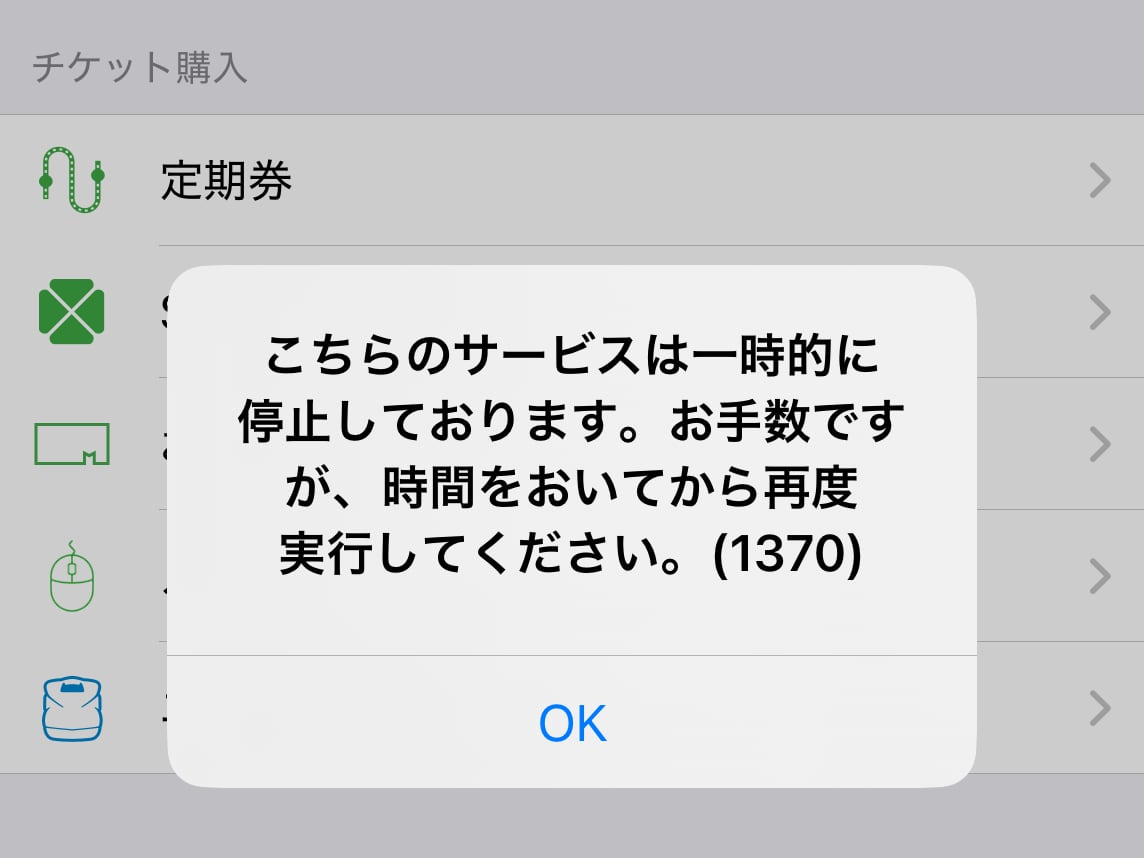Dismiss the service error alert with OK
1144x858 pixels.
(x=572, y=722)
